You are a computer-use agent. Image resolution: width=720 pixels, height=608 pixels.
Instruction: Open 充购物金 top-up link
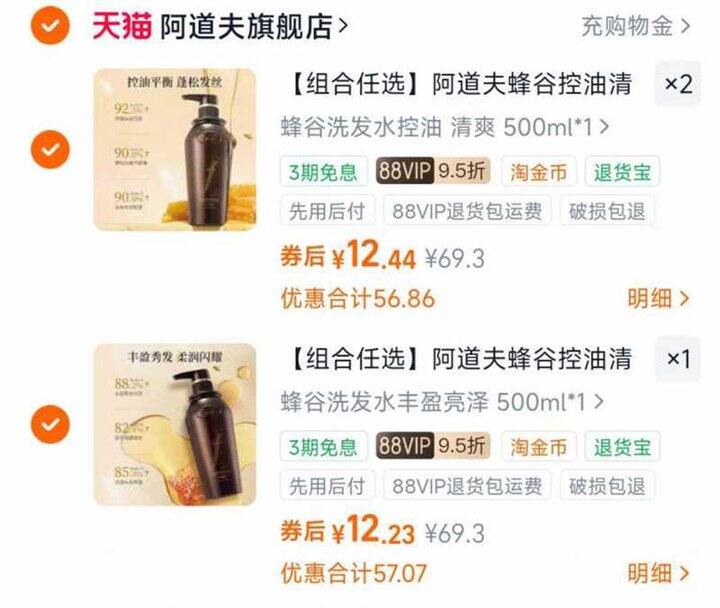(636, 26)
